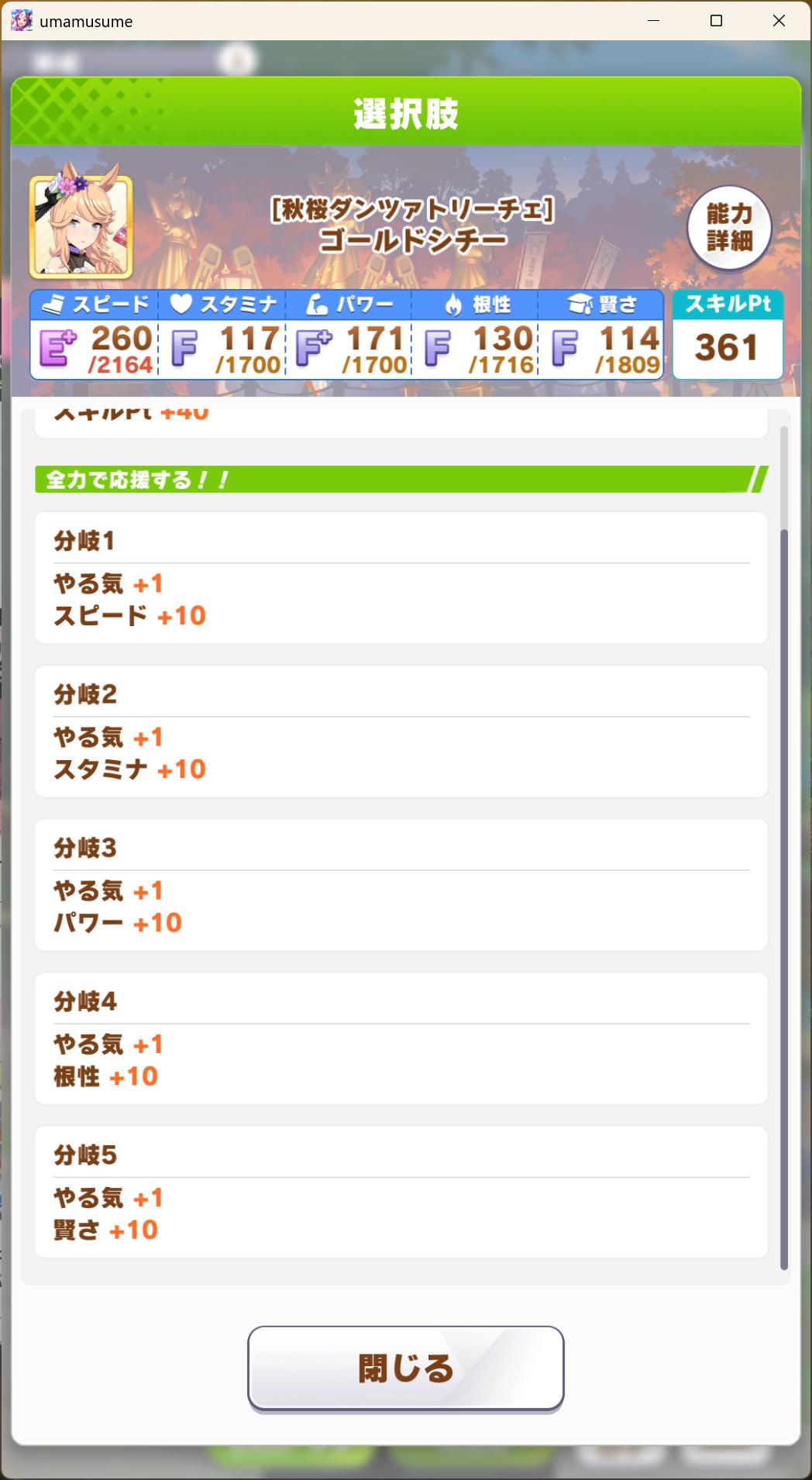Maximize the umamusume window
The height and width of the screenshot is (1480, 812).
click(x=716, y=21)
